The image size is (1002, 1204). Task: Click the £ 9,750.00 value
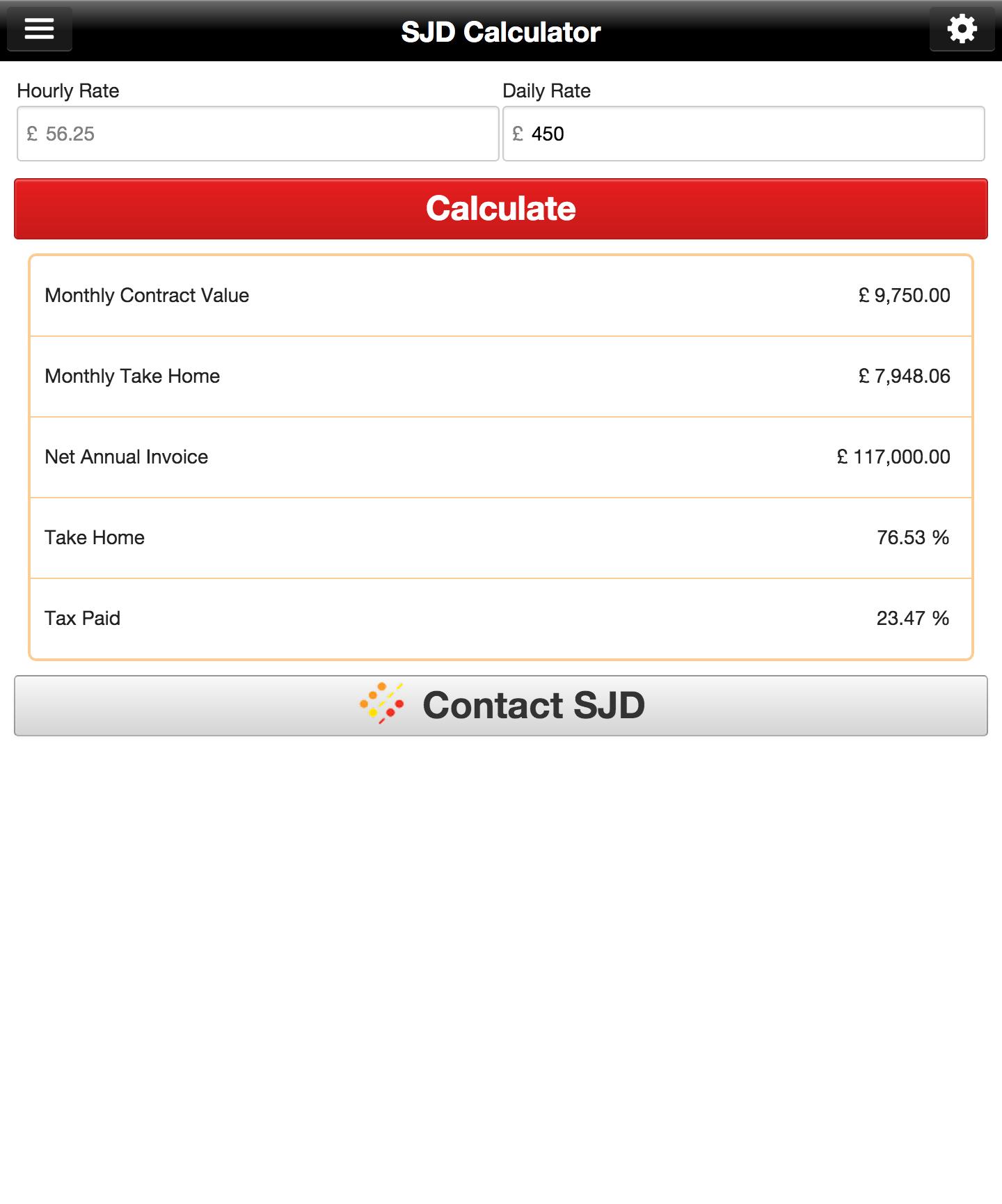904,295
